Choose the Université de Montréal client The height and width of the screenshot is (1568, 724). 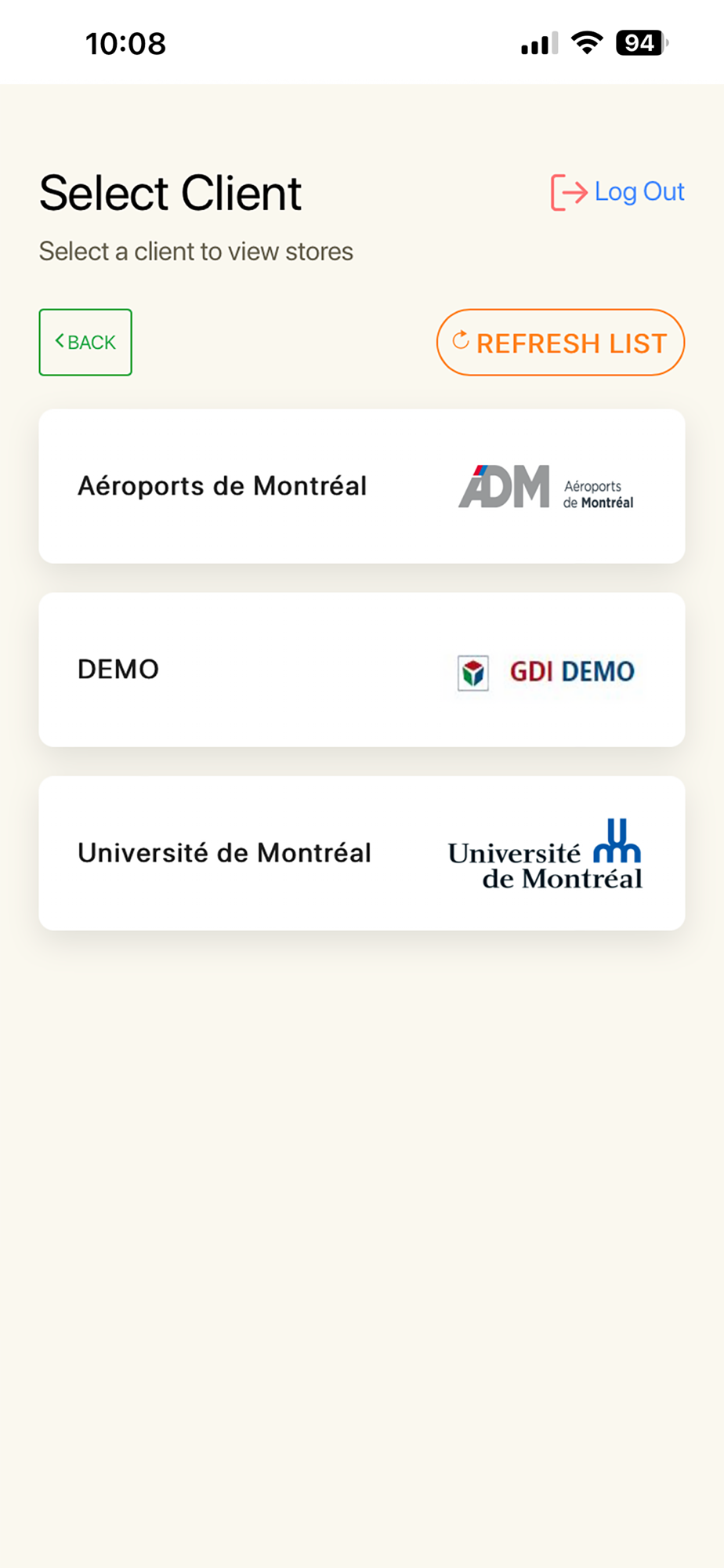tap(362, 853)
